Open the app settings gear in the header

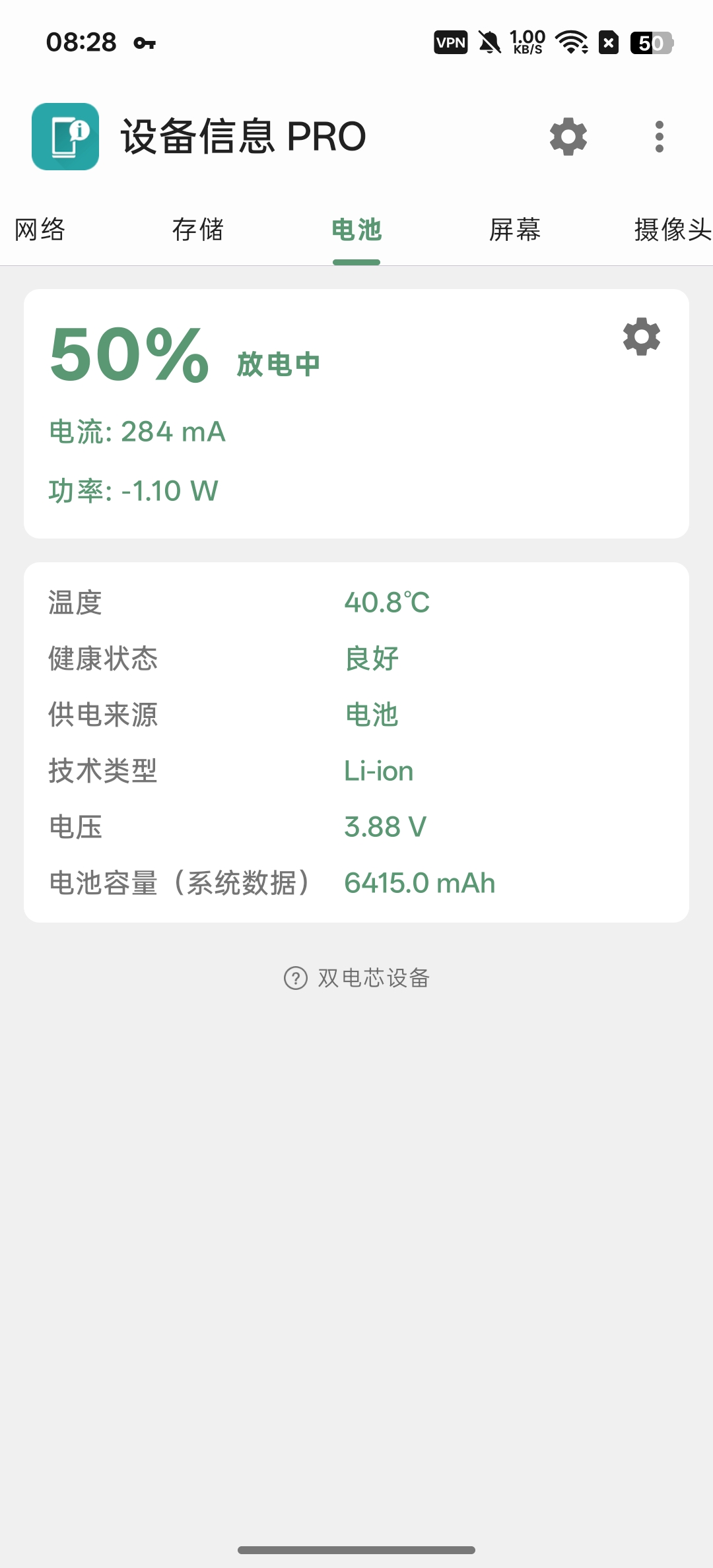click(568, 137)
